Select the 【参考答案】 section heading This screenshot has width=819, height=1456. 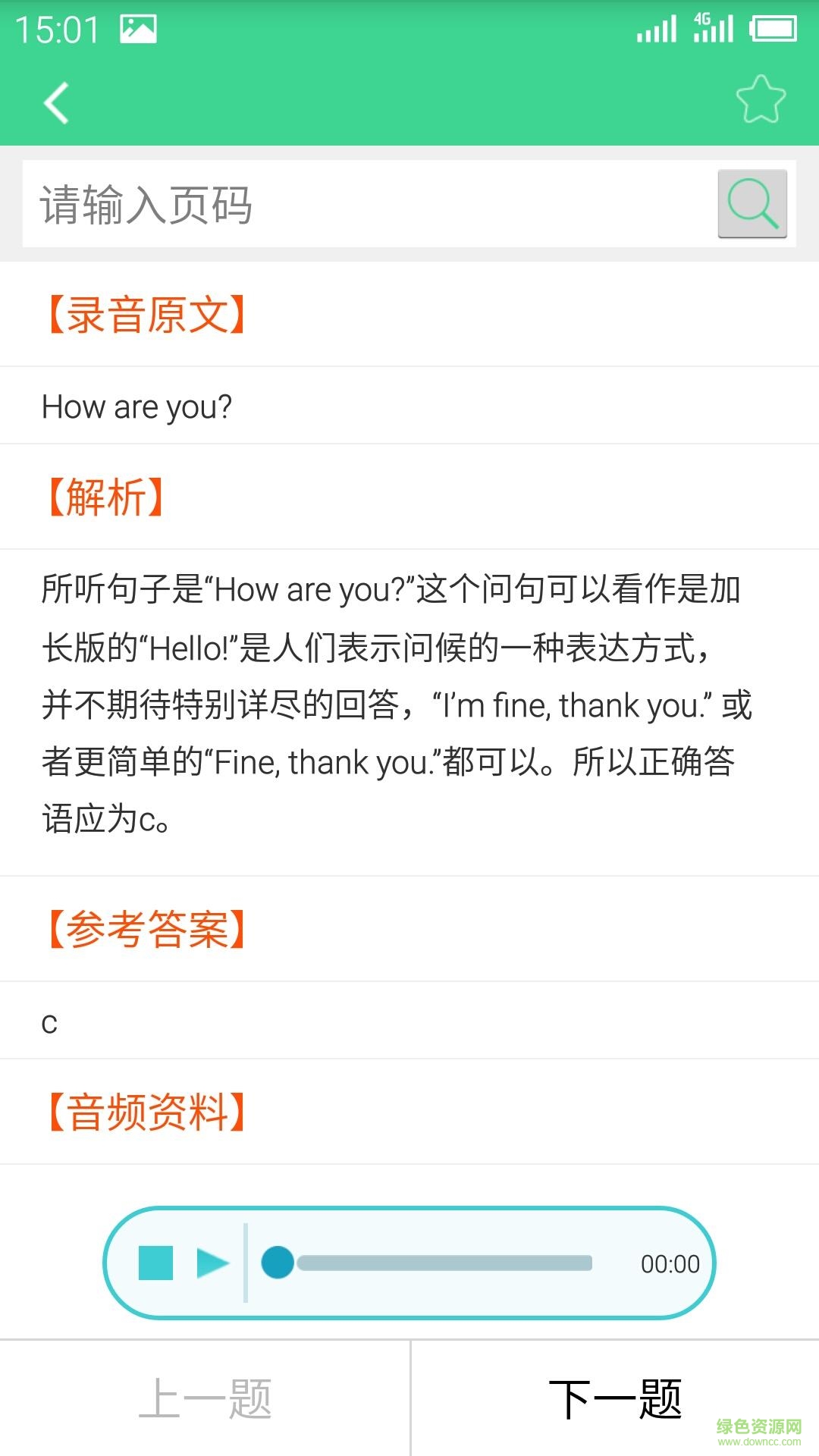[146, 929]
